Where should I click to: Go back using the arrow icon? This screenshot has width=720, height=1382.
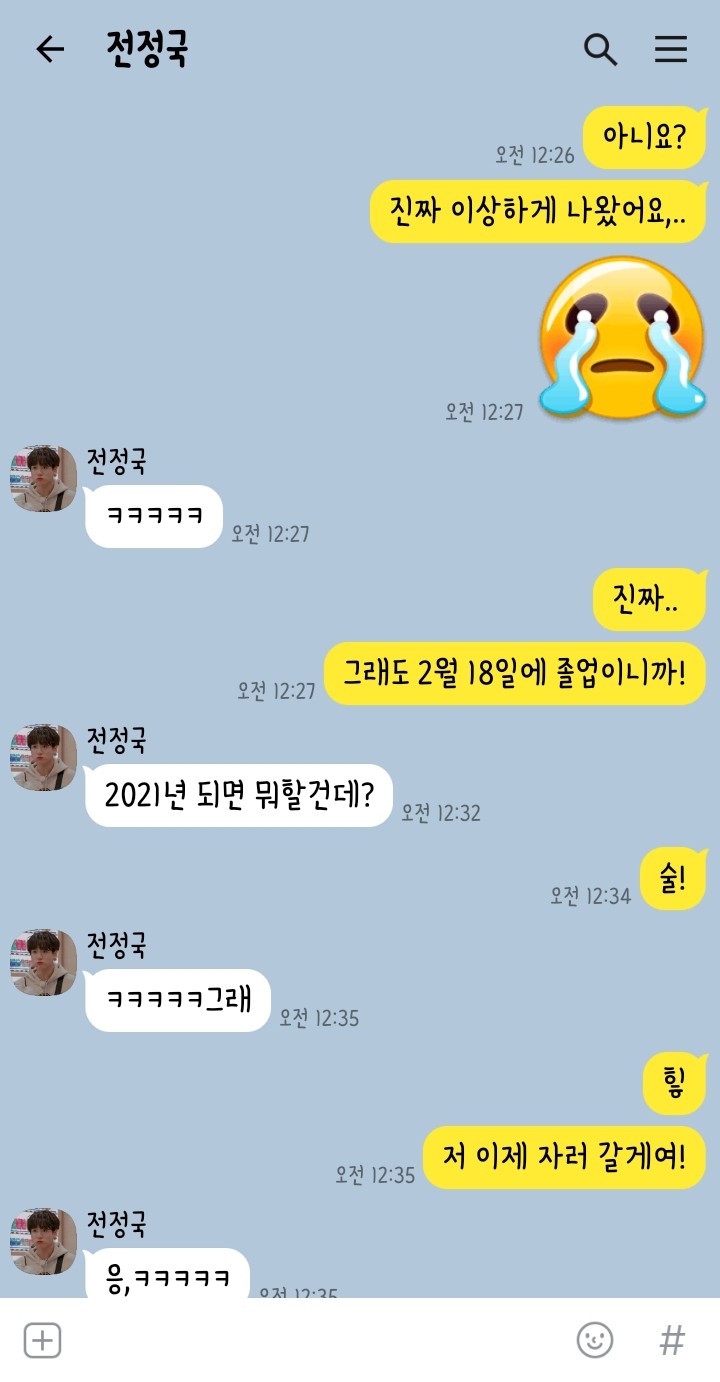[49, 50]
